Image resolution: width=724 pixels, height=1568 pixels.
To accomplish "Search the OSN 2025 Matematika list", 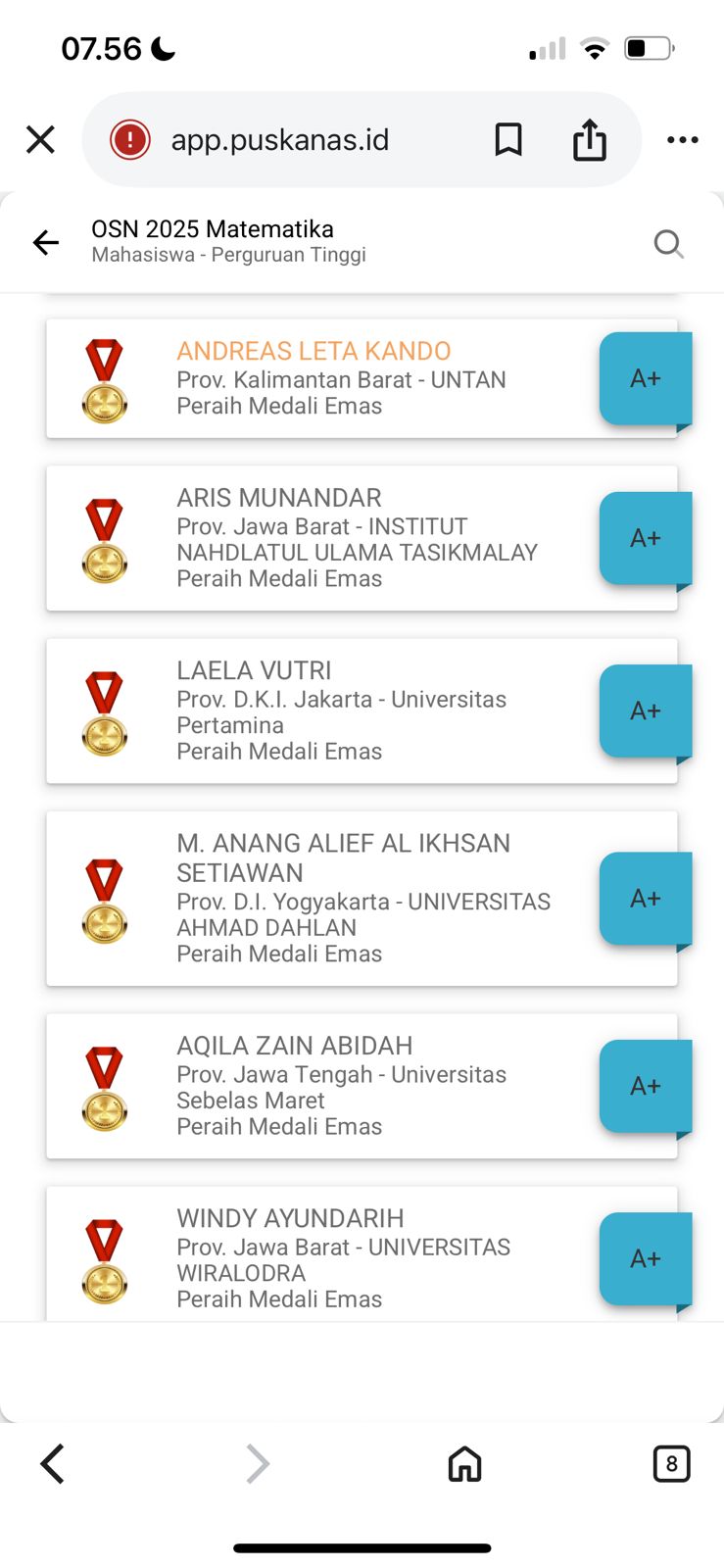I will (x=668, y=243).
